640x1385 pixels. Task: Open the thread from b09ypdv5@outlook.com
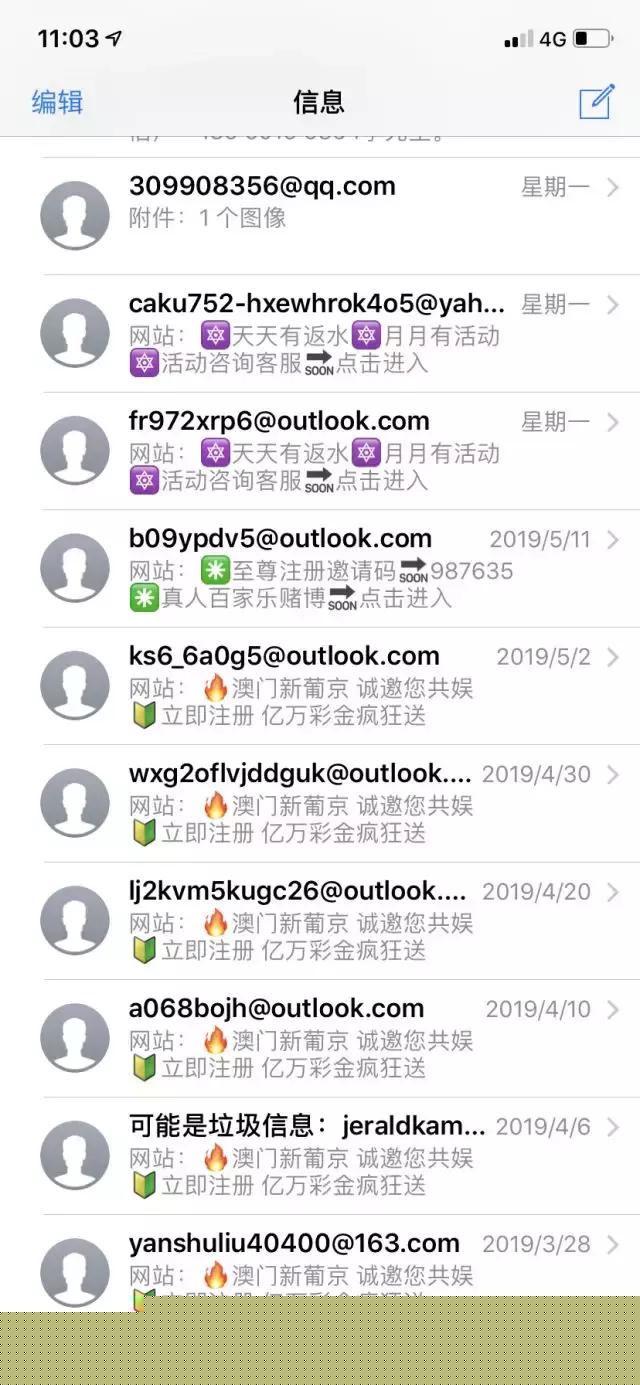click(320, 569)
